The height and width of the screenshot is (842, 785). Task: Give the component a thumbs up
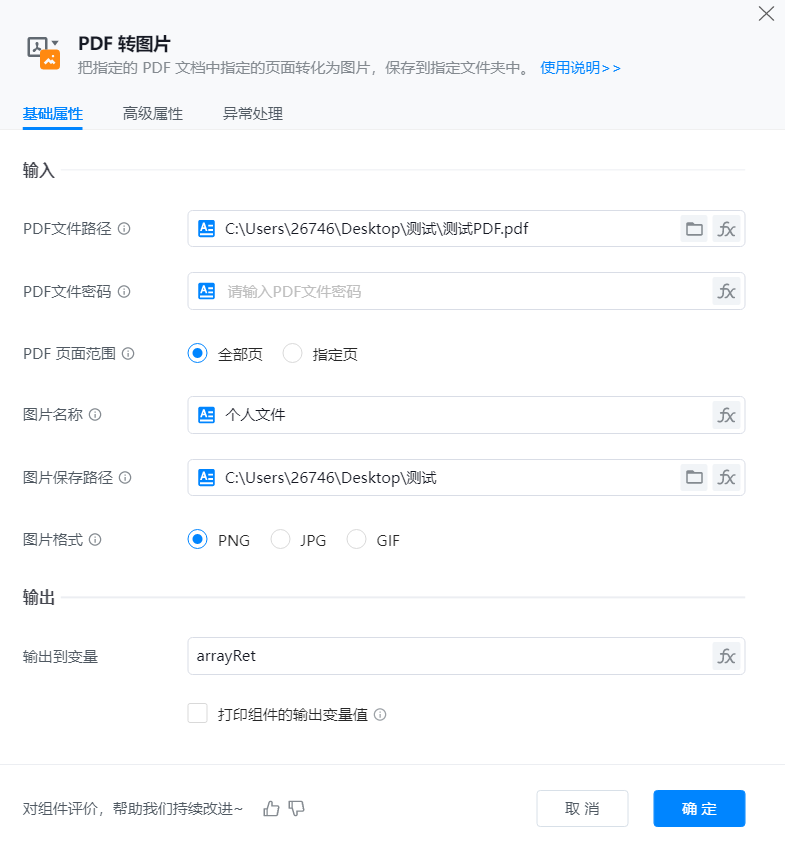point(271,809)
